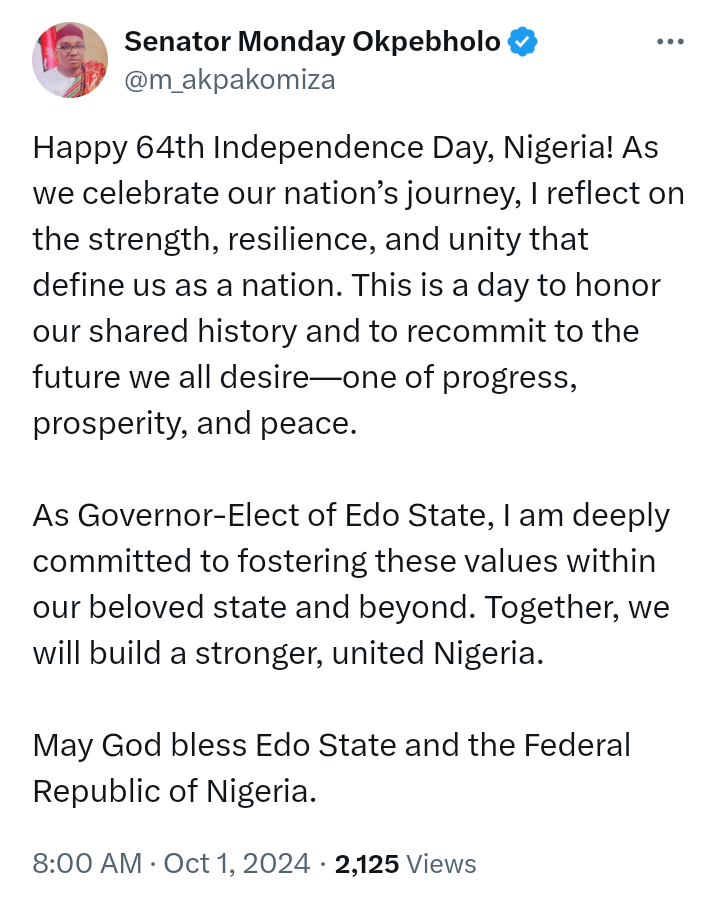
Task: Open the post's three-dot overflow menu
Action: point(669,42)
